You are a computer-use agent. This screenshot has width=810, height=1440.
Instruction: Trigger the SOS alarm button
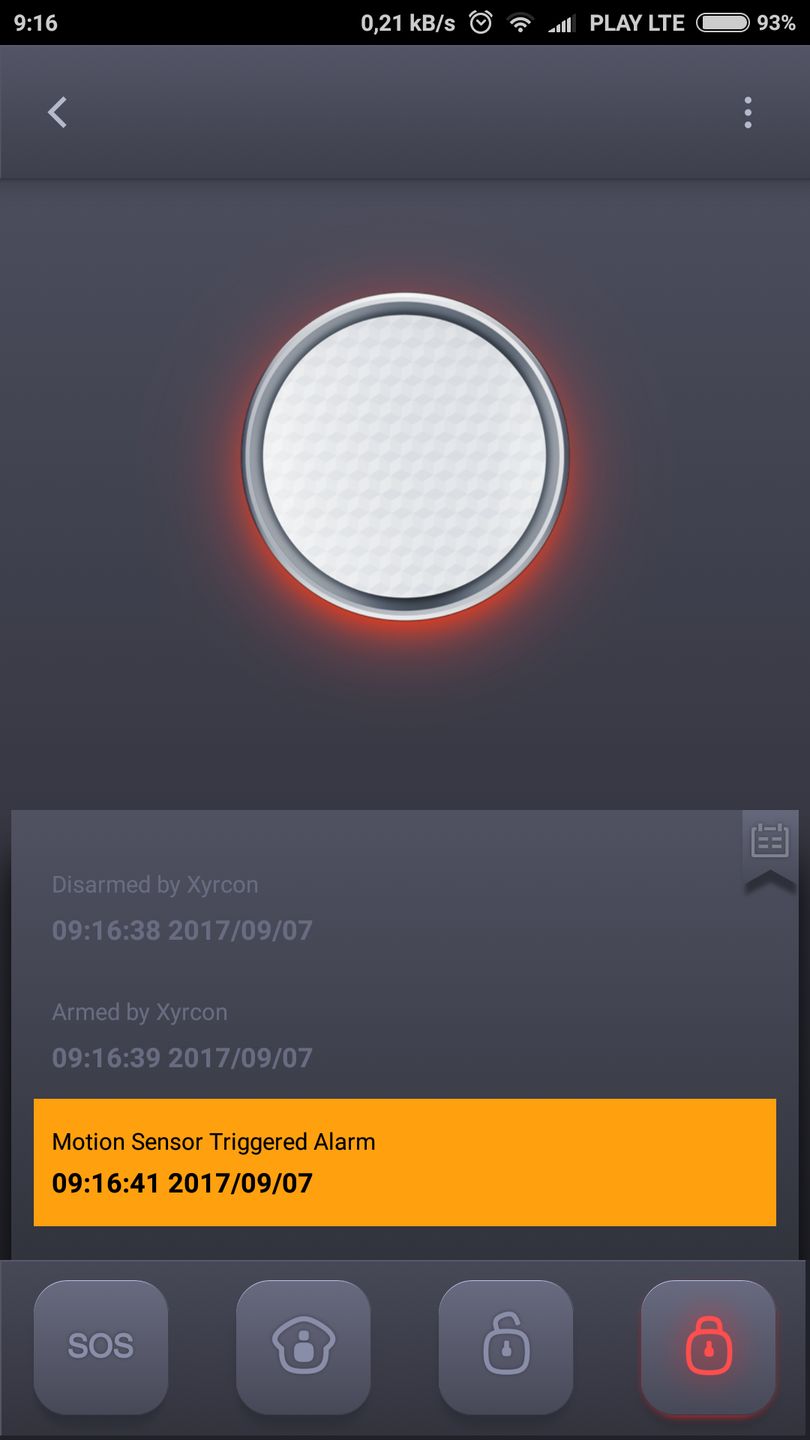point(101,1346)
